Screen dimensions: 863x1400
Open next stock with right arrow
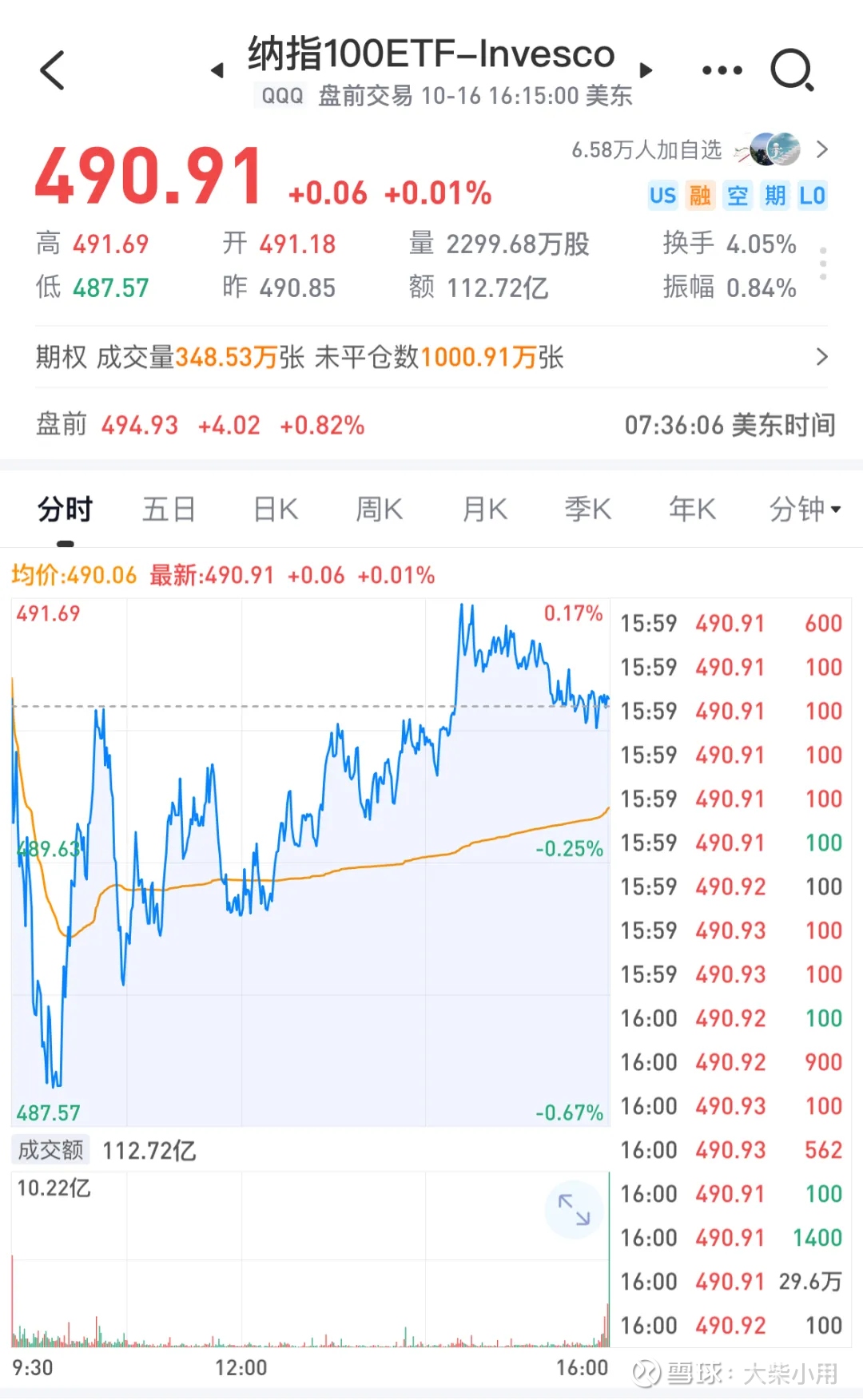click(647, 70)
